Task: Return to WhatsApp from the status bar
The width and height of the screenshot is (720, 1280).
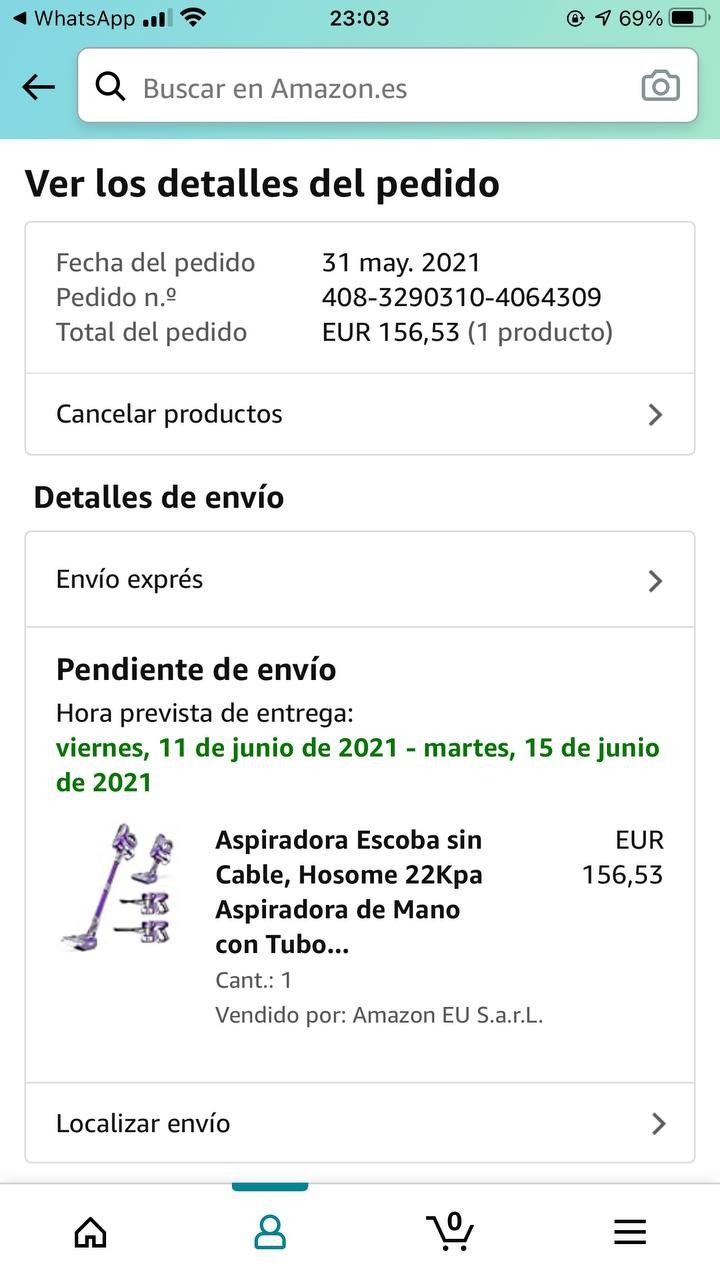Action: pyautogui.click(x=74, y=18)
